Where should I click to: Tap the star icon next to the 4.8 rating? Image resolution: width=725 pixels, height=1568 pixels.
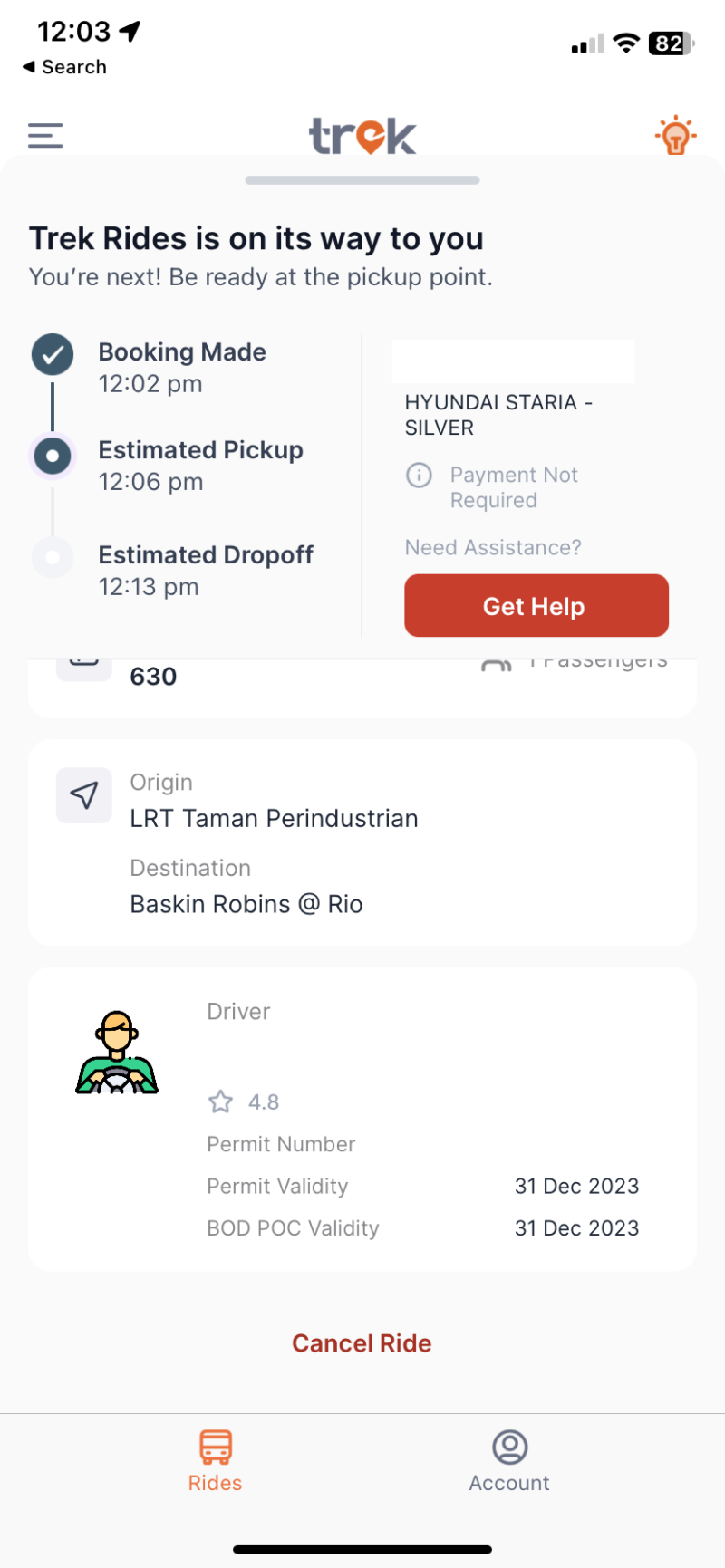pyautogui.click(x=220, y=1101)
